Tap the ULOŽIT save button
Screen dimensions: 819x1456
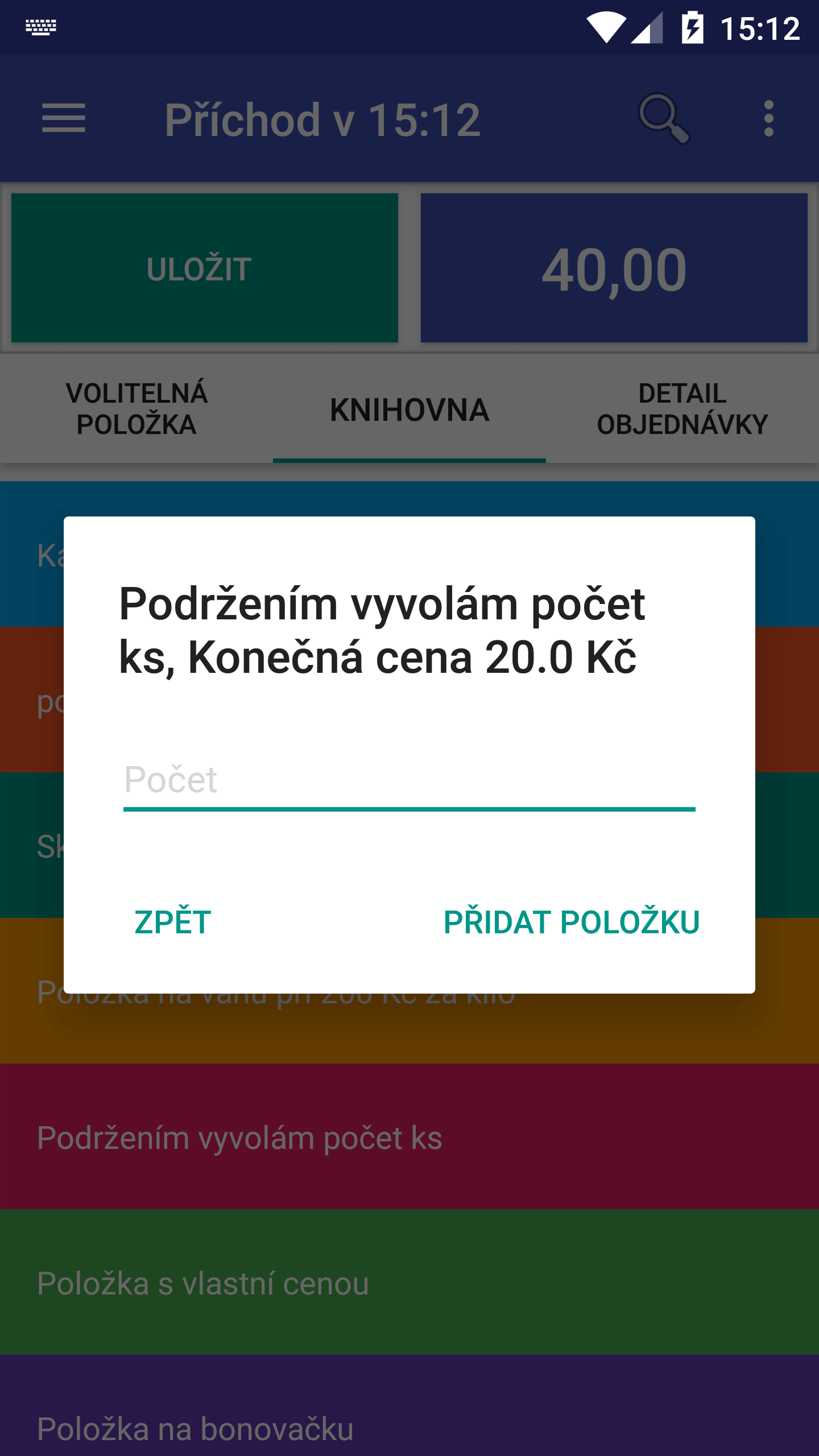click(205, 268)
